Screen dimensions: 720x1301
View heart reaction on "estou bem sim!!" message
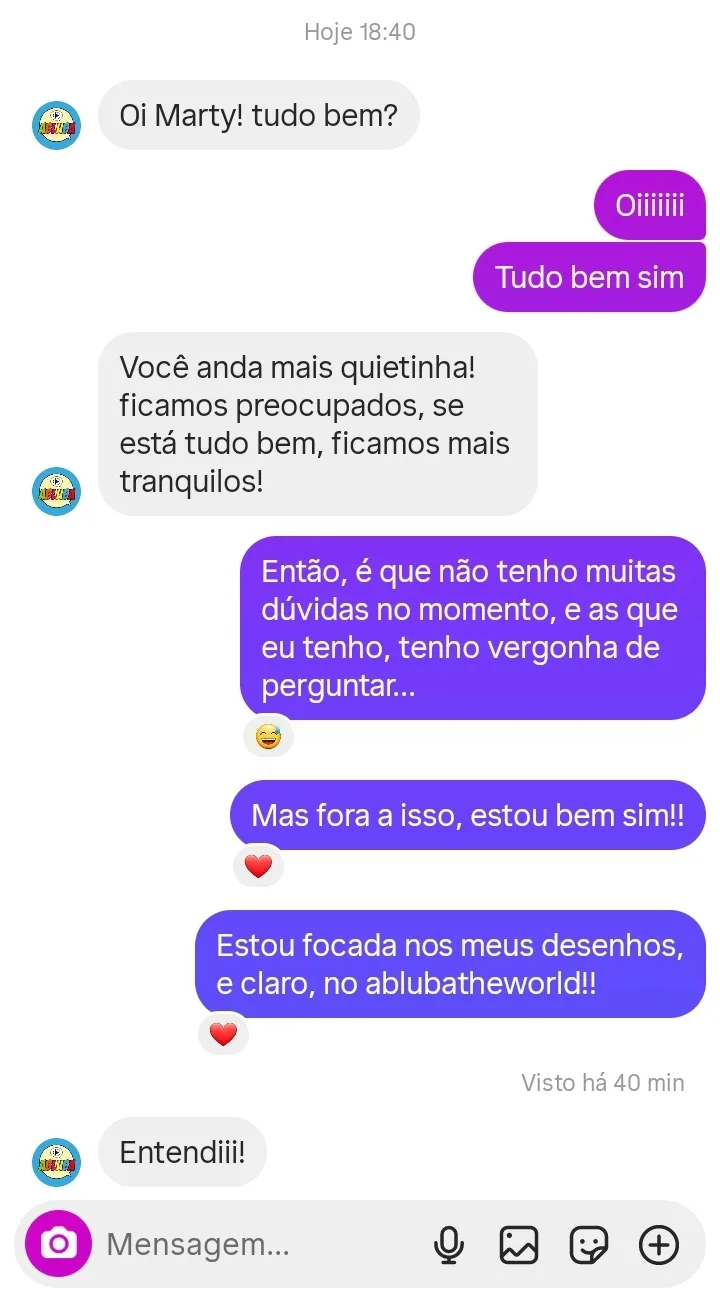(258, 866)
